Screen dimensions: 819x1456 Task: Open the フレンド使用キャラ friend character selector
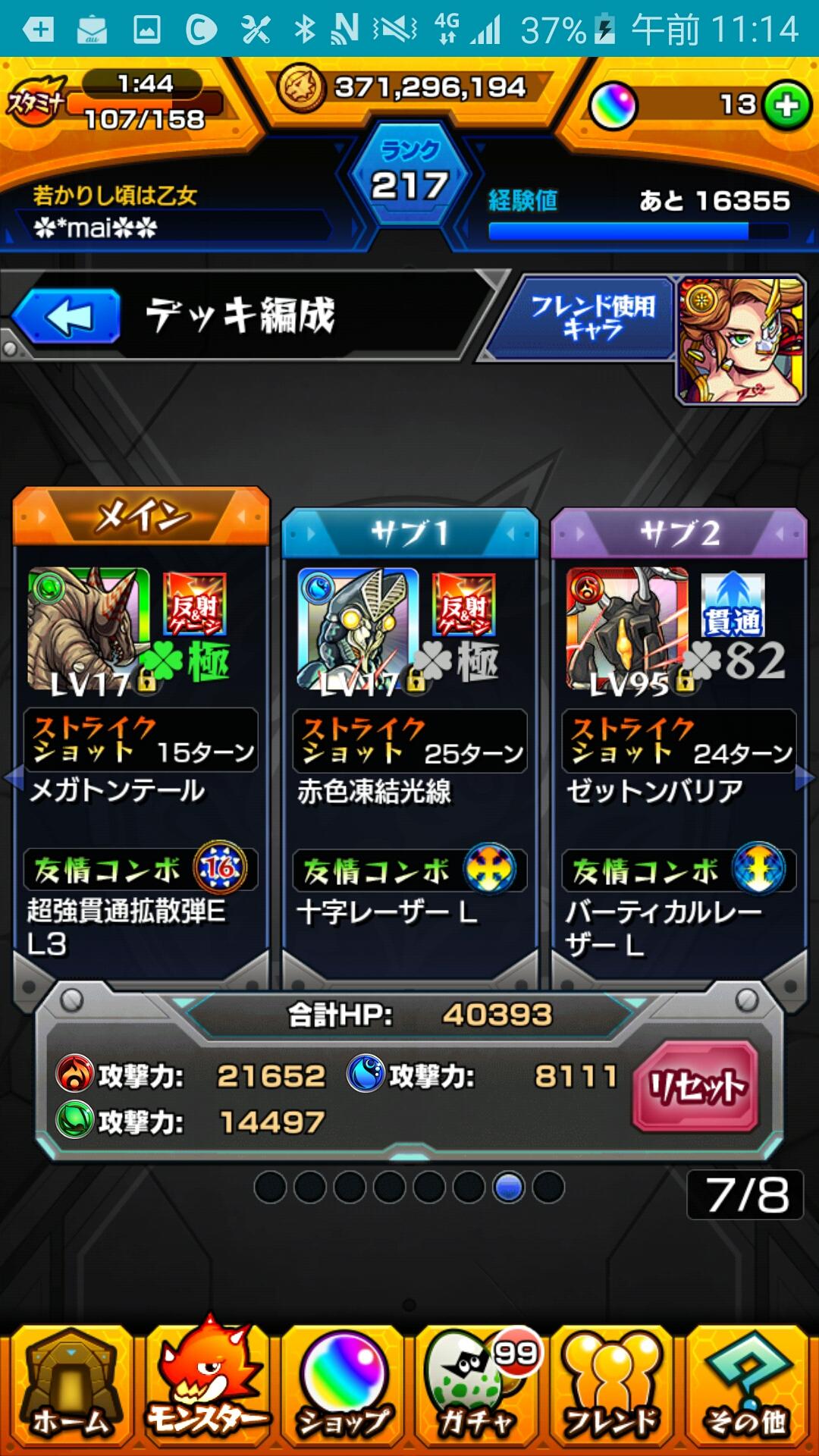pyautogui.click(x=592, y=318)
